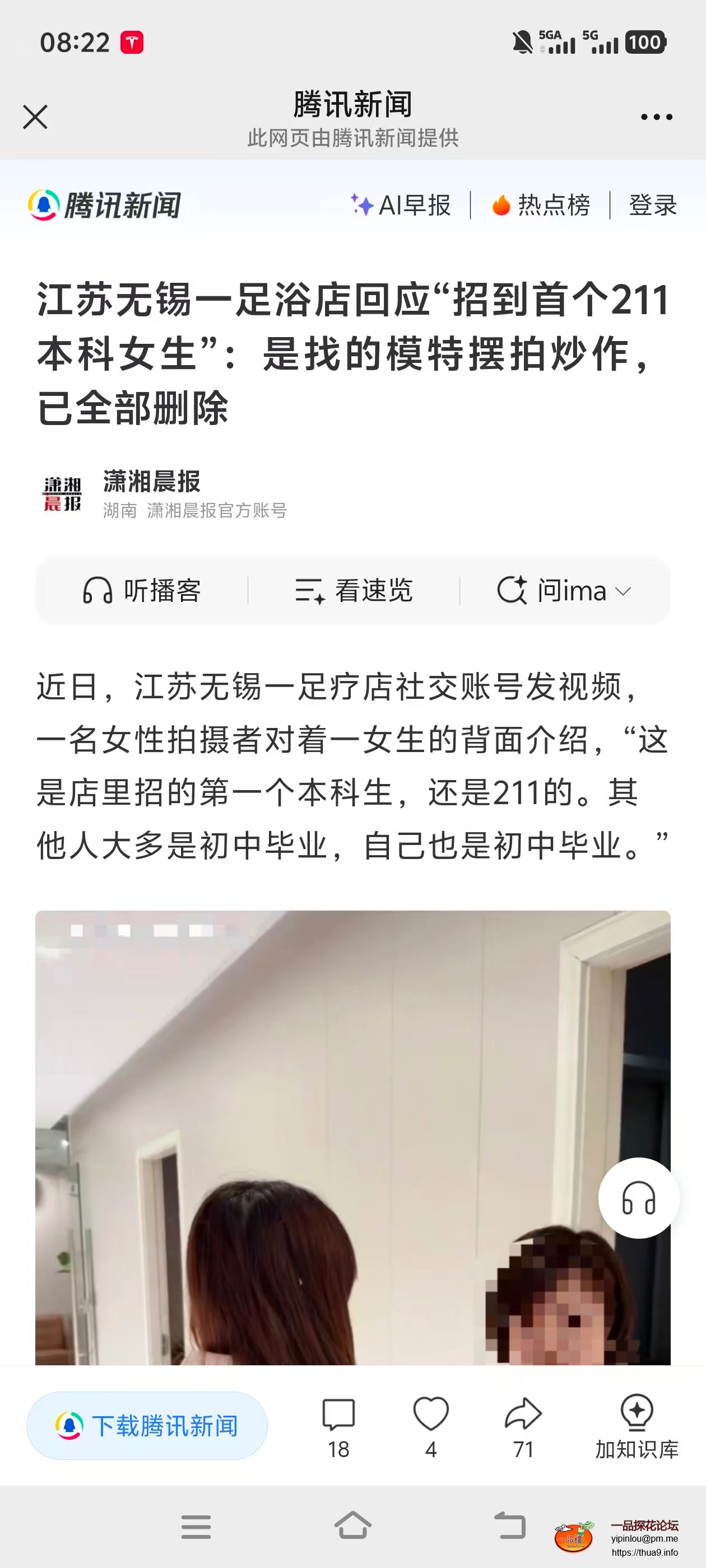View the 热点榜 hot list

pos(541,205)
